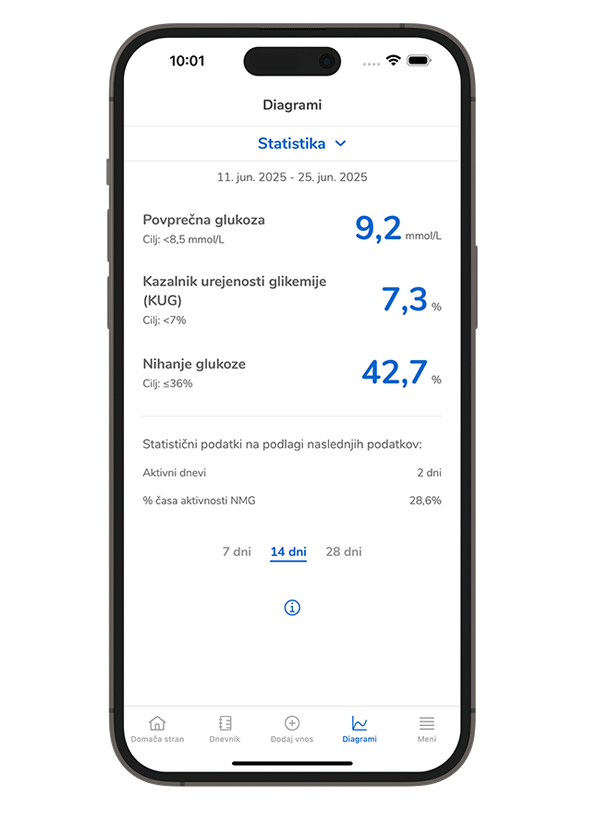
Task: Switch to the 28 dni period
Action: click(344, 552)
